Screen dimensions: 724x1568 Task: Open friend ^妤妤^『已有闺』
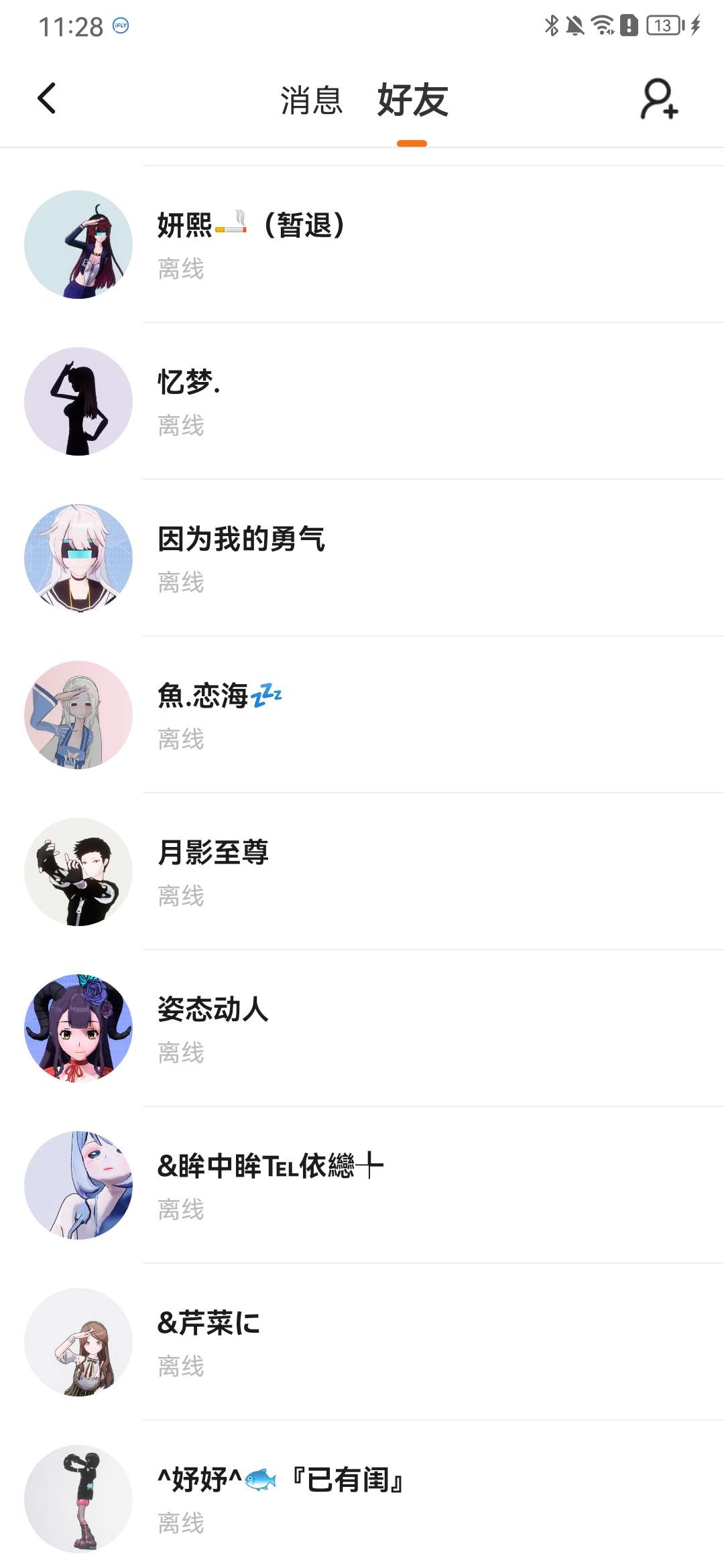point(362,1494)
